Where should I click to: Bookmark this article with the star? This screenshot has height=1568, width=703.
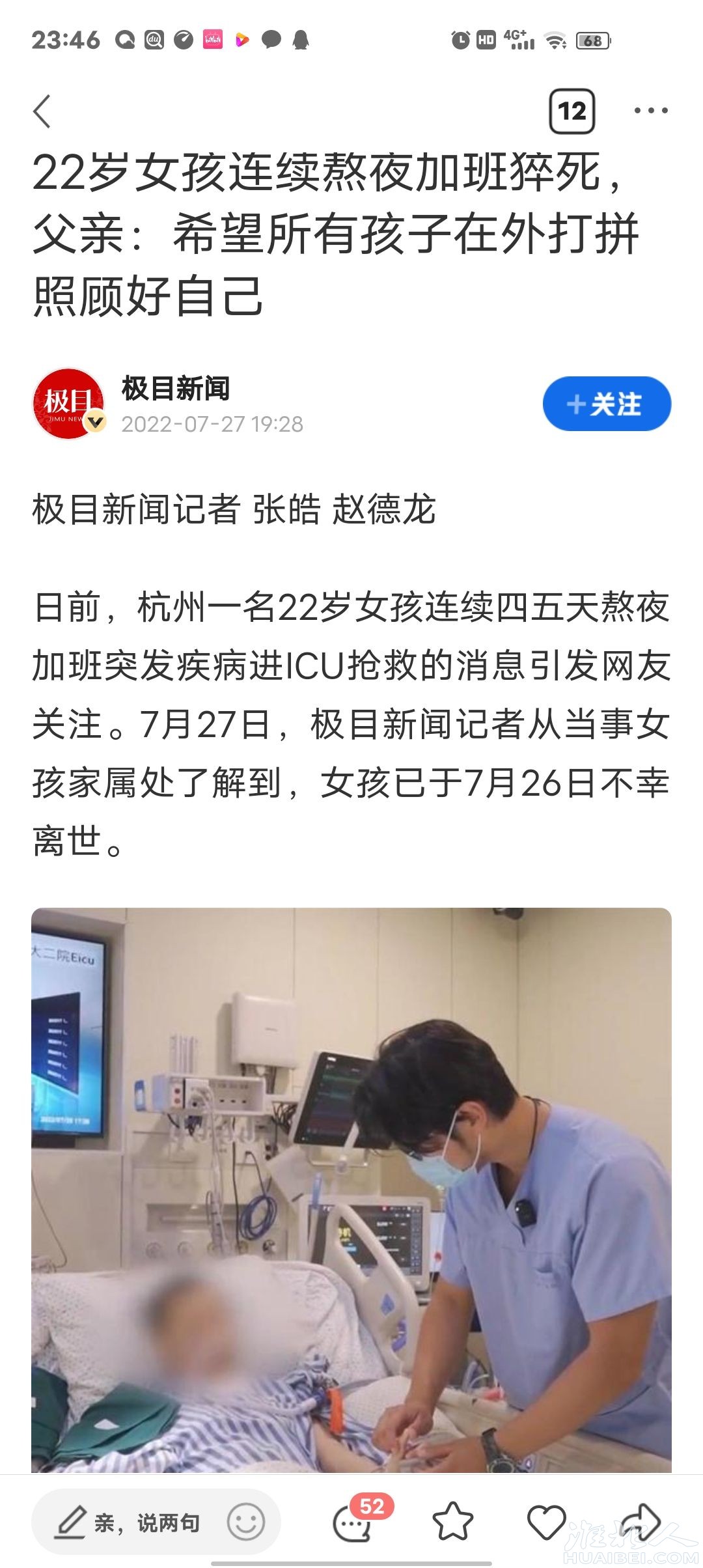coord(452,1522)
